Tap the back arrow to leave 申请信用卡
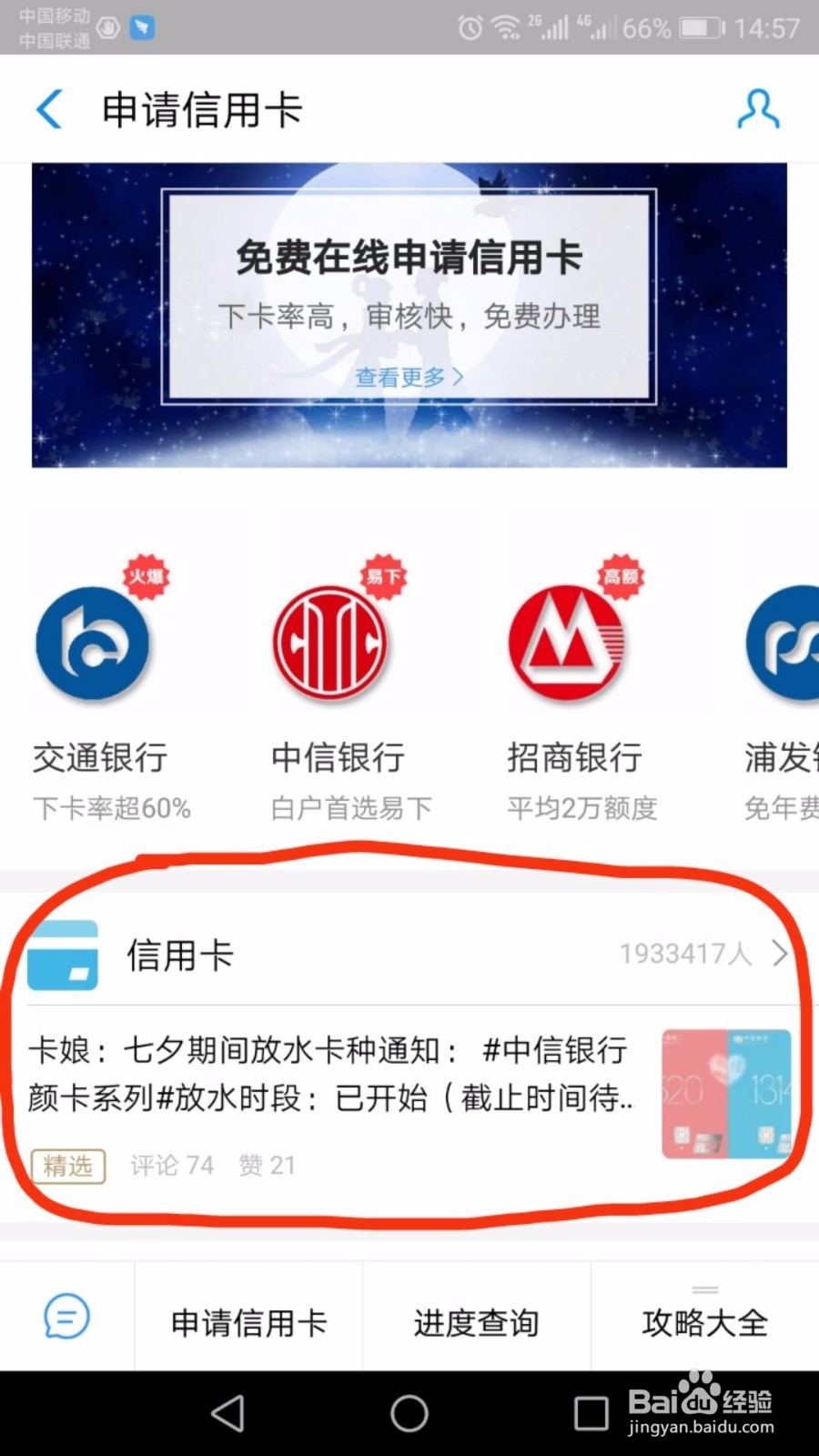This screenshot has height=1456, width=819. 50,109
